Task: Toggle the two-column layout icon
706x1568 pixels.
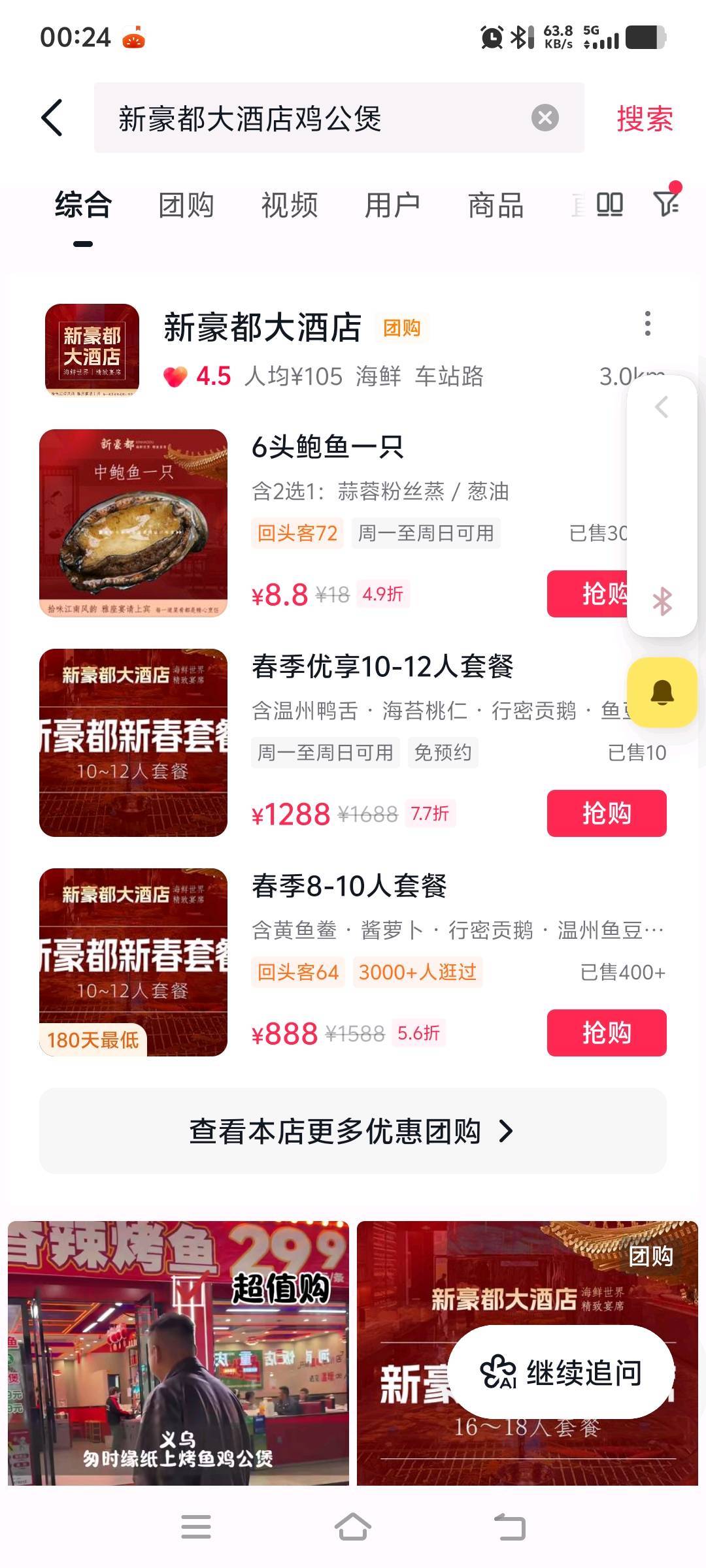Action: tap(609, 204)
